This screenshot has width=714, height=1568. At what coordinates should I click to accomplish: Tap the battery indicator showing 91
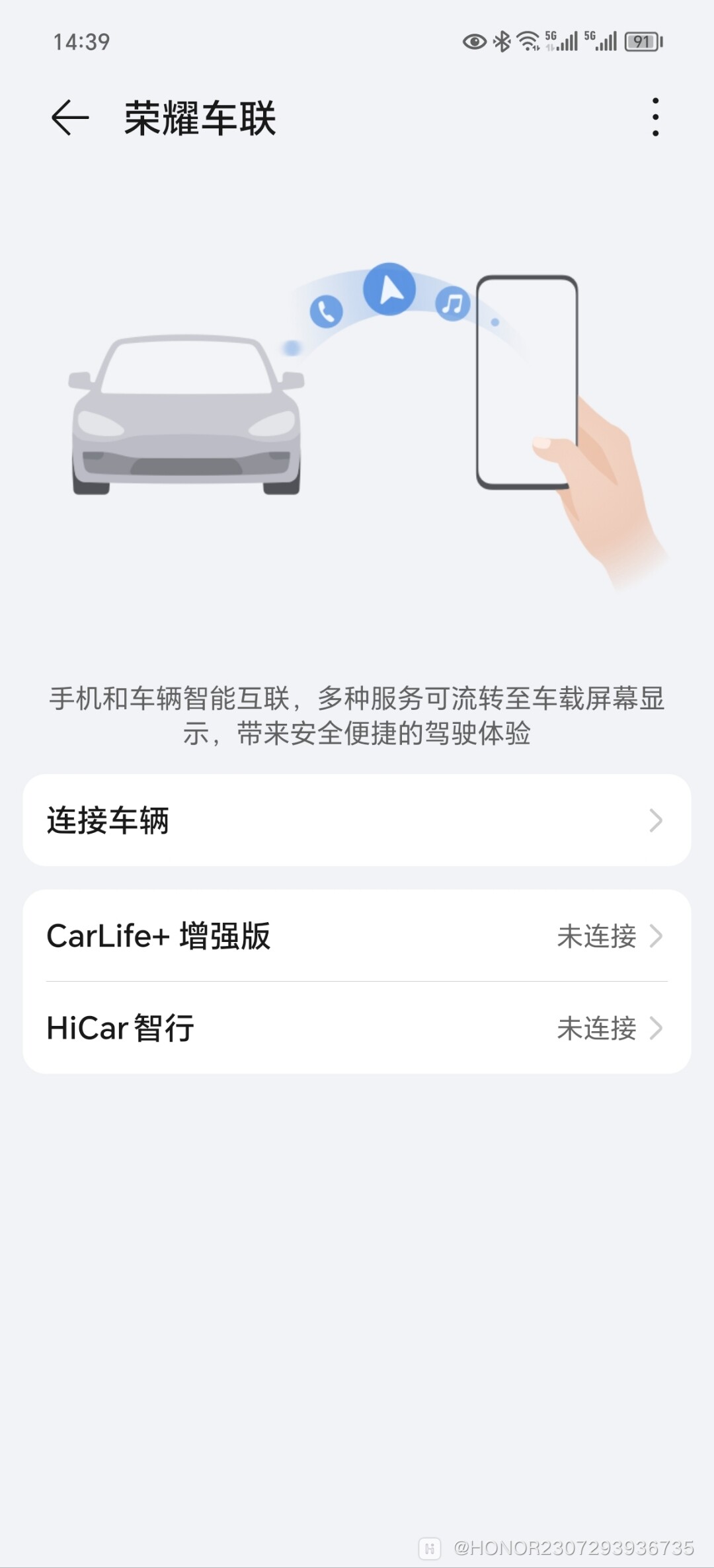click(640, 41)
